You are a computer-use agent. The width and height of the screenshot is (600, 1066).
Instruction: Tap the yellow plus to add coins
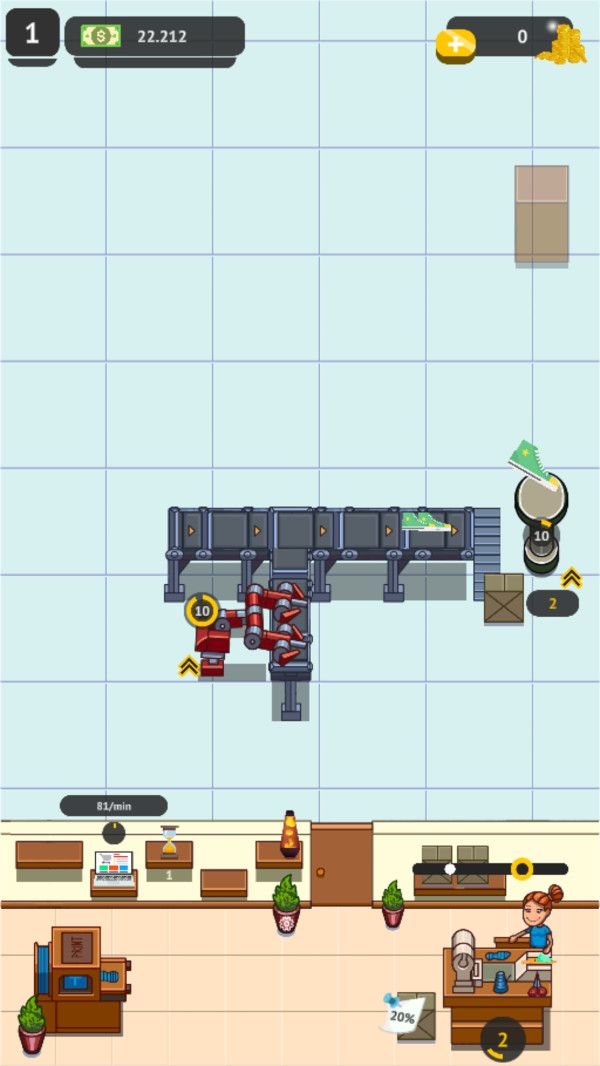[x=455, y=46]
